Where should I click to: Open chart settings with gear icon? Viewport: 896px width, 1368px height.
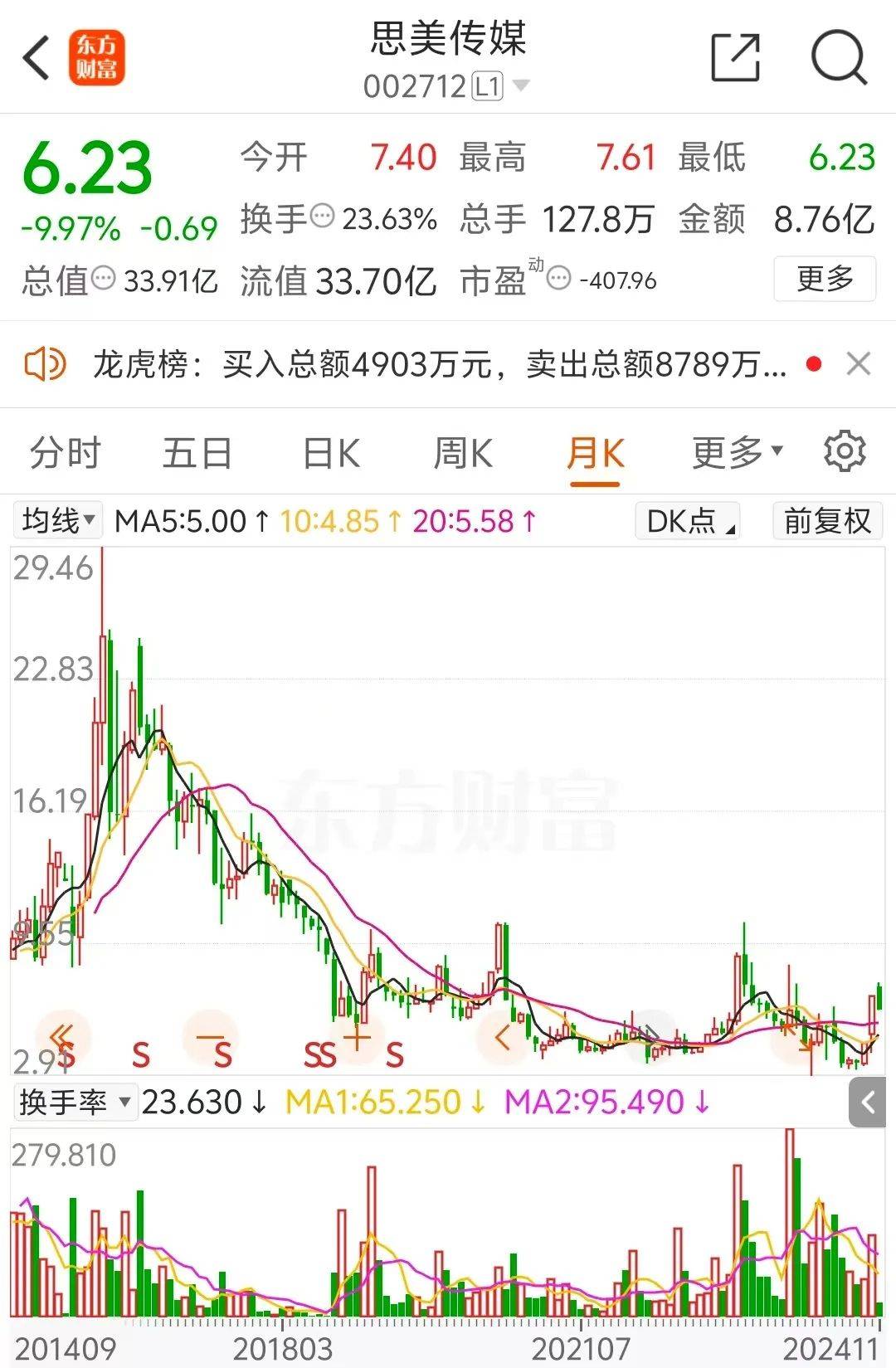[x=845, y=452]
